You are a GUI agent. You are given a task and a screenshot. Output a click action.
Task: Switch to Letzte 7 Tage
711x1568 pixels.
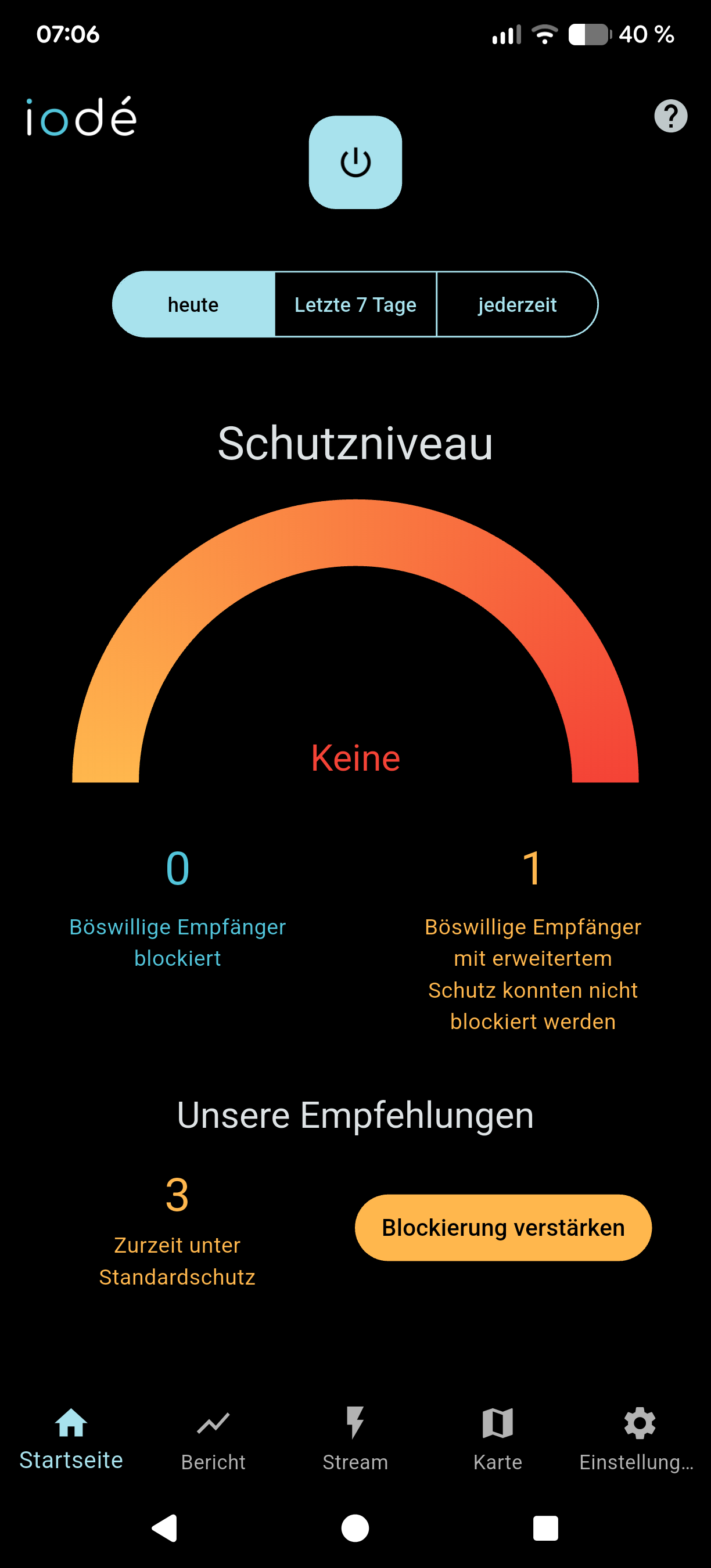coord(355,304)
